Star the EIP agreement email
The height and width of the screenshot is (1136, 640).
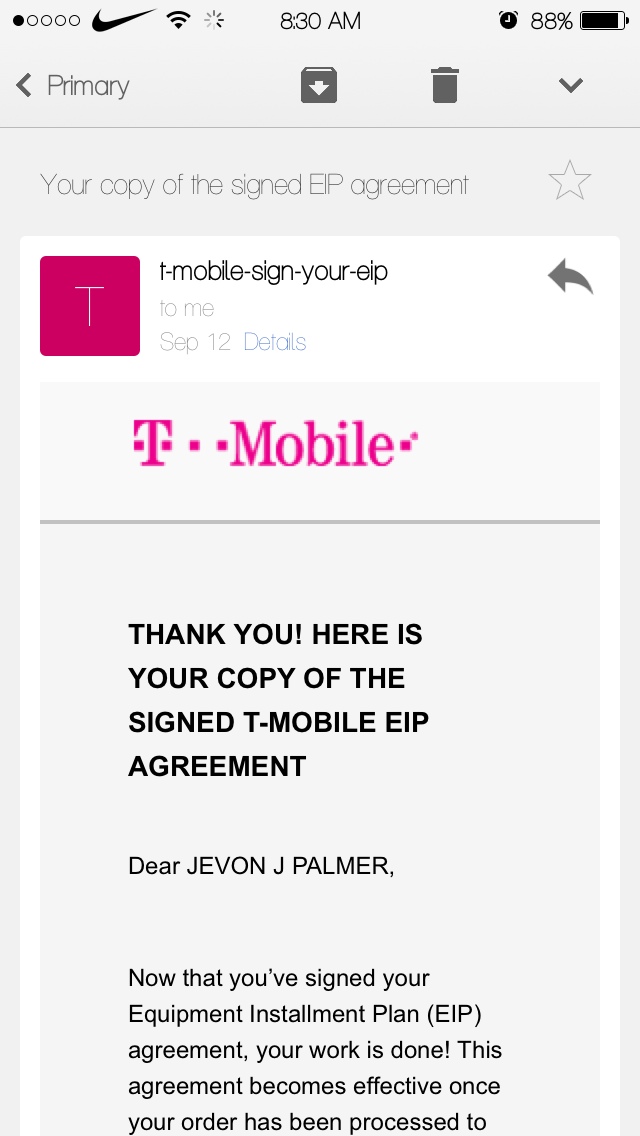coord(570,181)
